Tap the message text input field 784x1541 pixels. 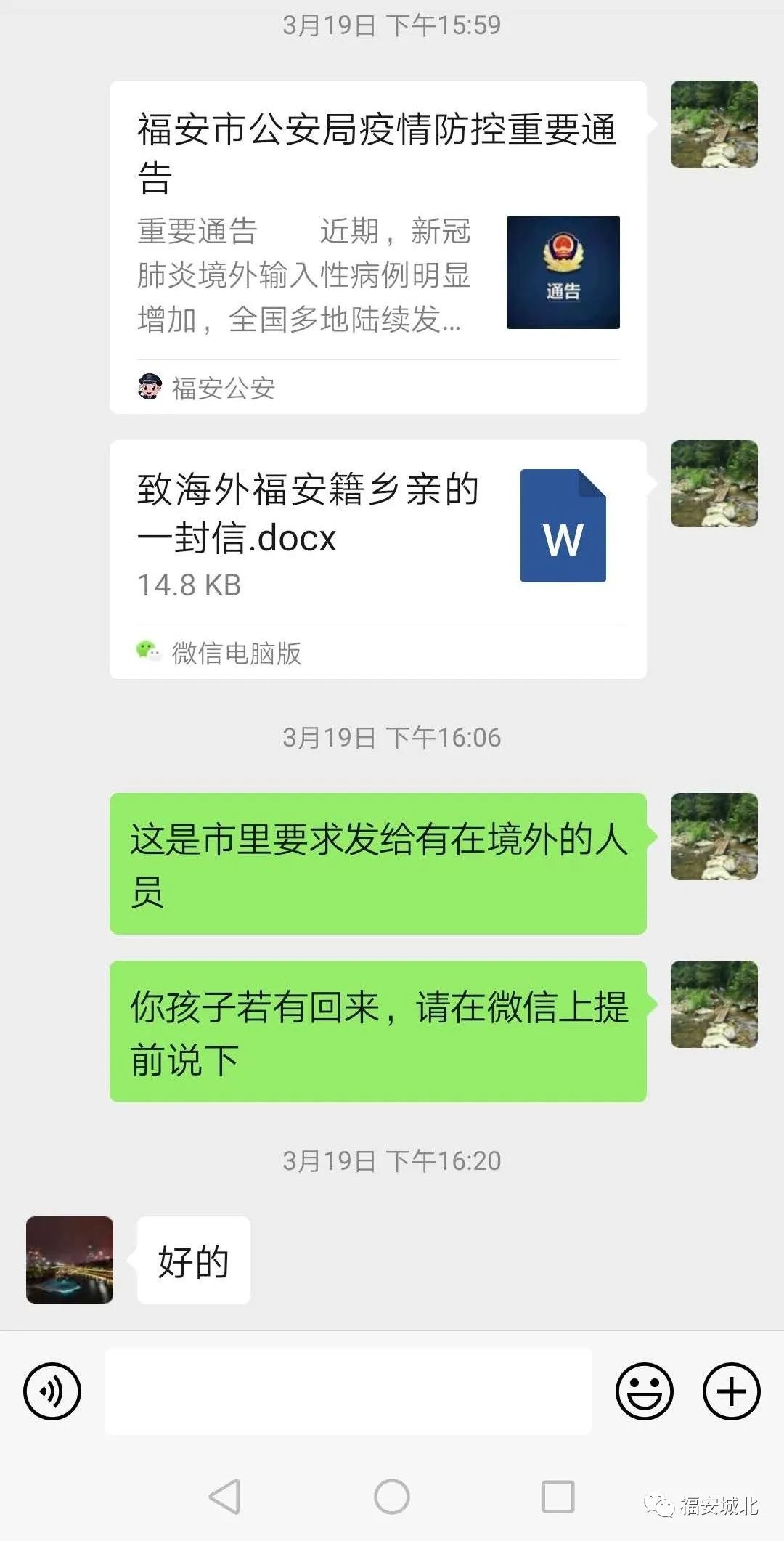point(348,1391)
